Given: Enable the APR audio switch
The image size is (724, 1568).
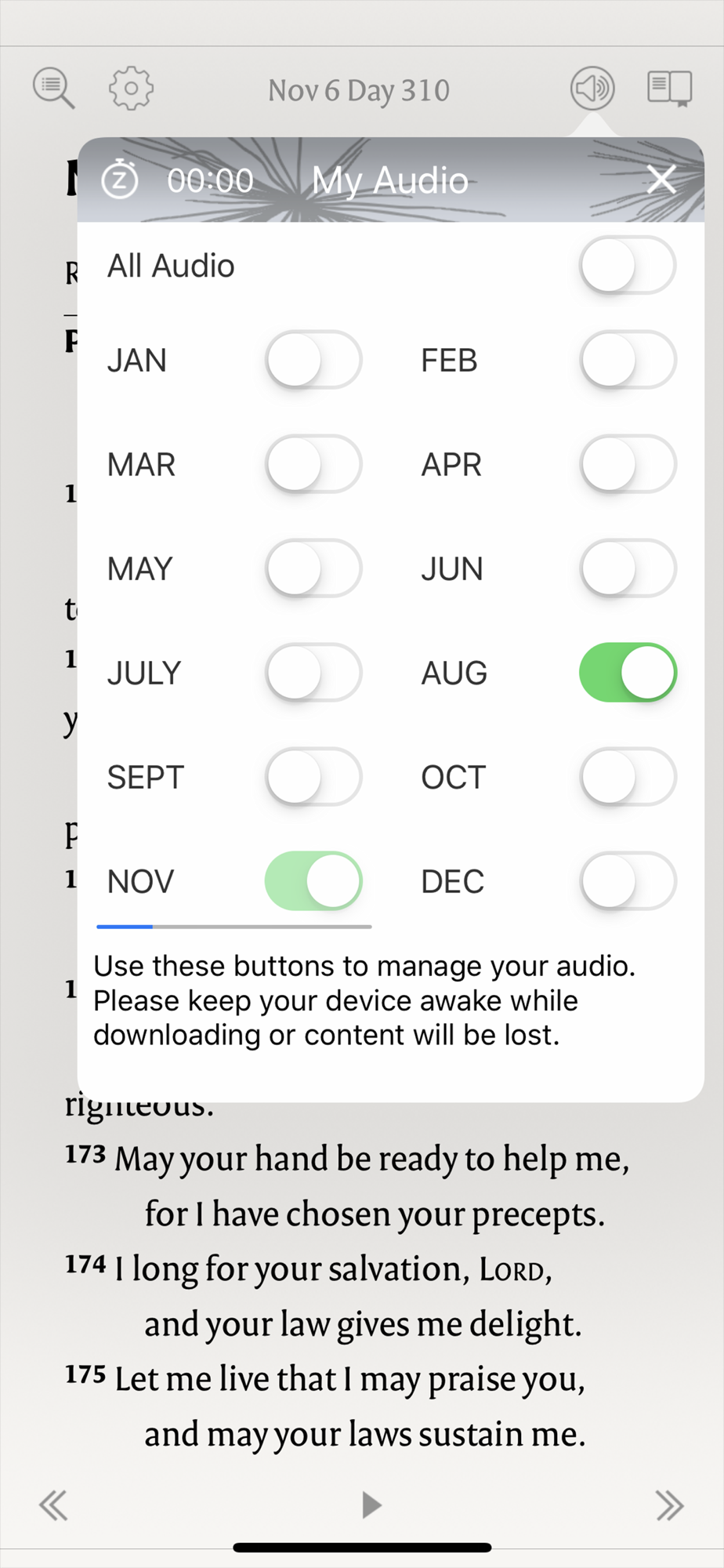Looking at the screenshot, I should click(628, 464).
